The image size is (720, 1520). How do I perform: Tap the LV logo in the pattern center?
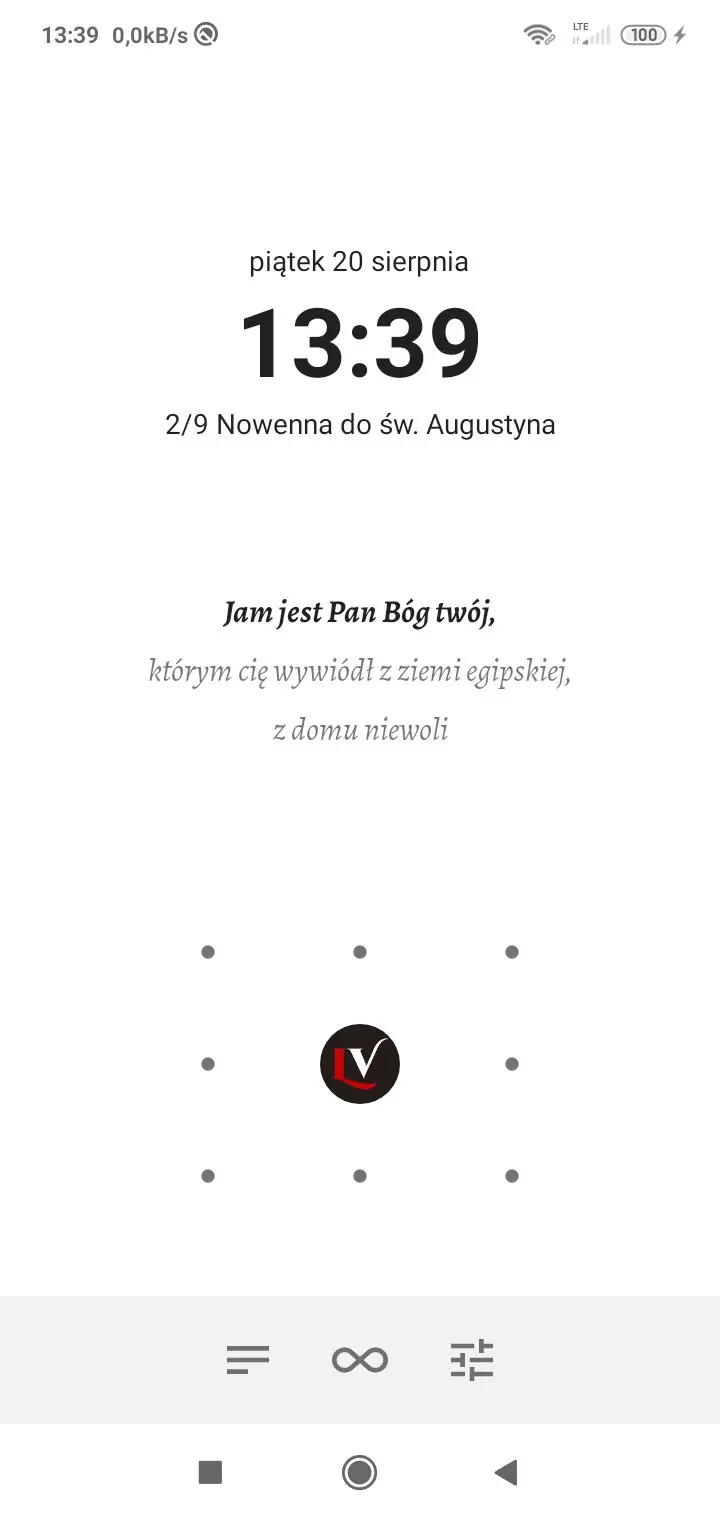coord(360,1063)
